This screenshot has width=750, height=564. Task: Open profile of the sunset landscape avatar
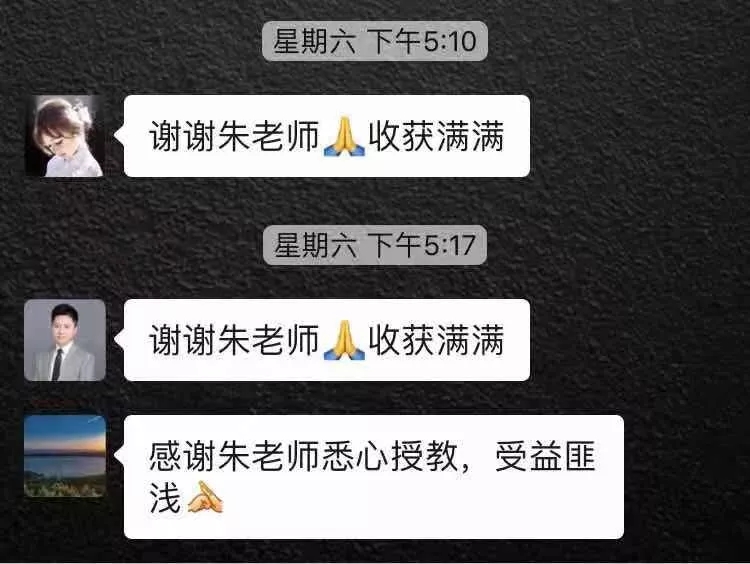[65, 456]
